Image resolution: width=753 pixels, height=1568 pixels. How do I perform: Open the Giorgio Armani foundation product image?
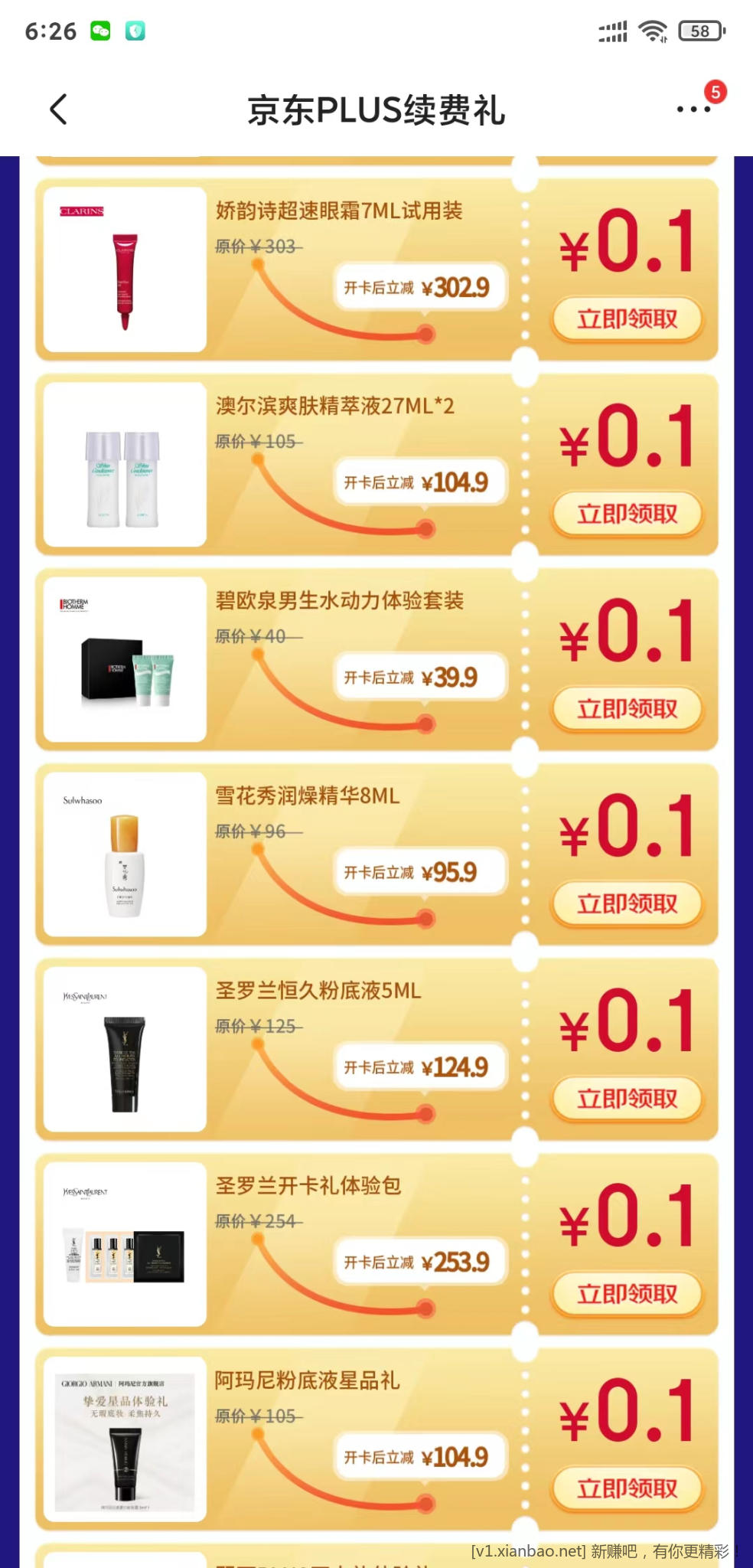[x=125, y=1439]
